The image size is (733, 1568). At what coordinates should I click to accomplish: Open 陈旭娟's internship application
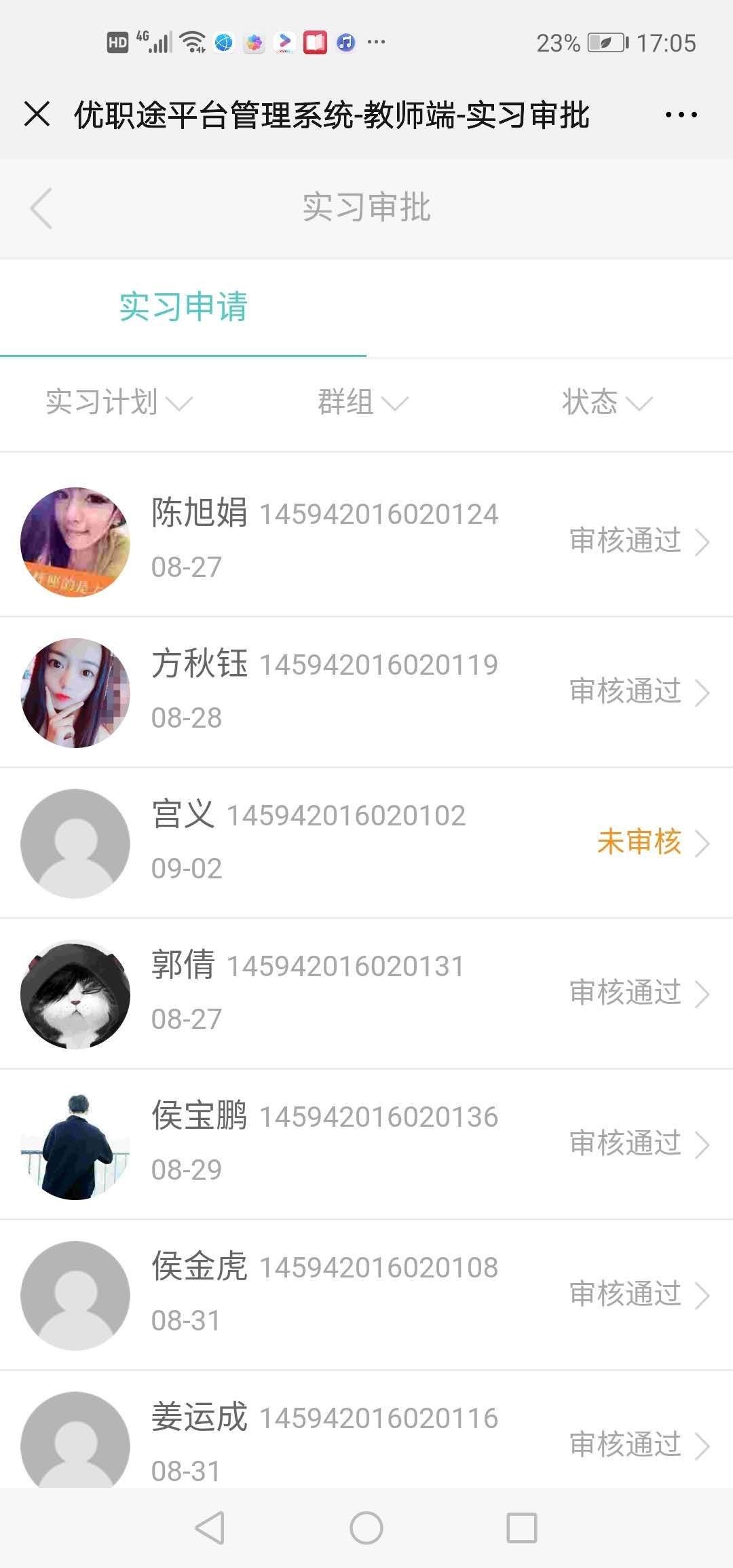tap(366, 541)
